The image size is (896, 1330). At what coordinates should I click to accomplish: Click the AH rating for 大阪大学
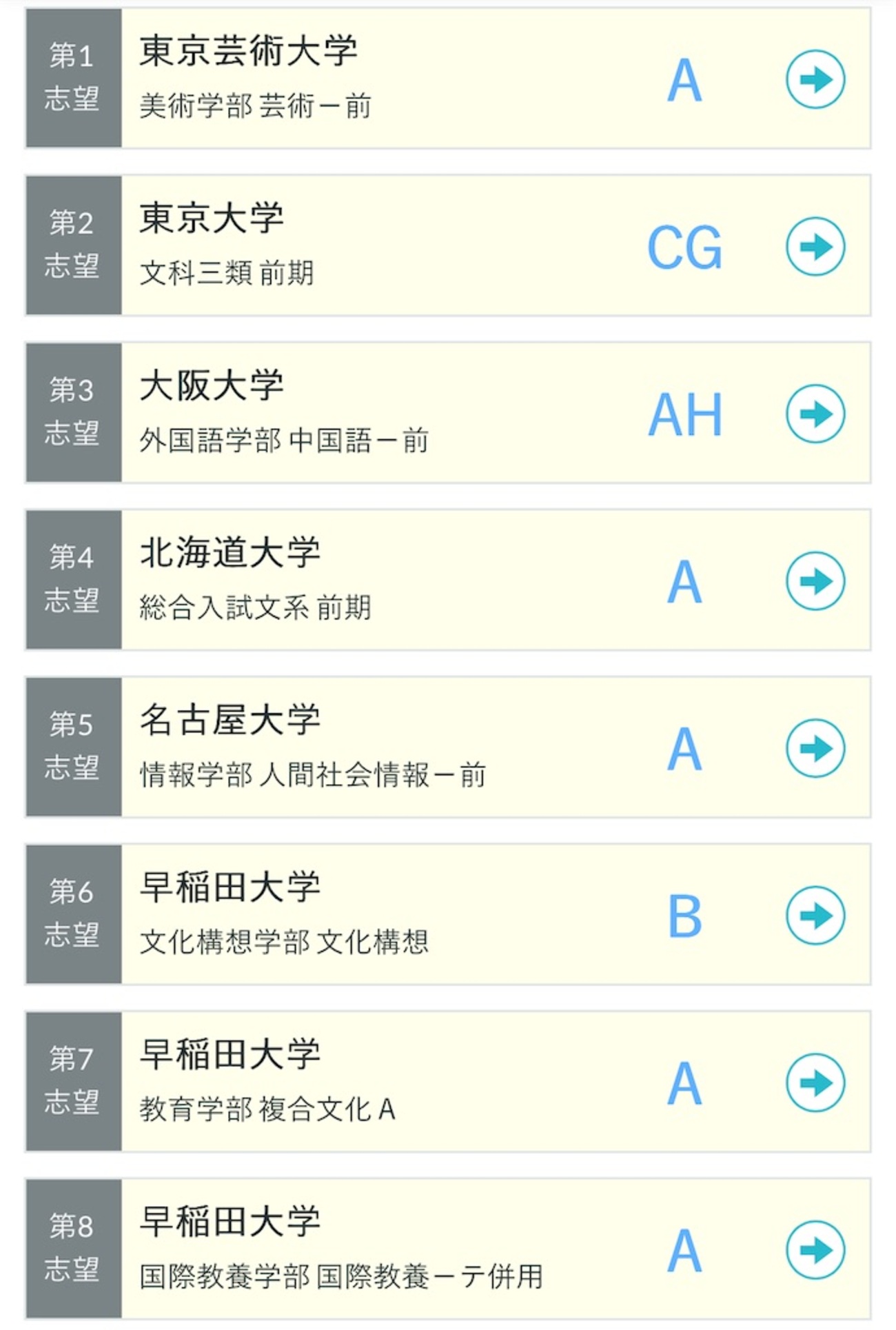pos(686,414)
